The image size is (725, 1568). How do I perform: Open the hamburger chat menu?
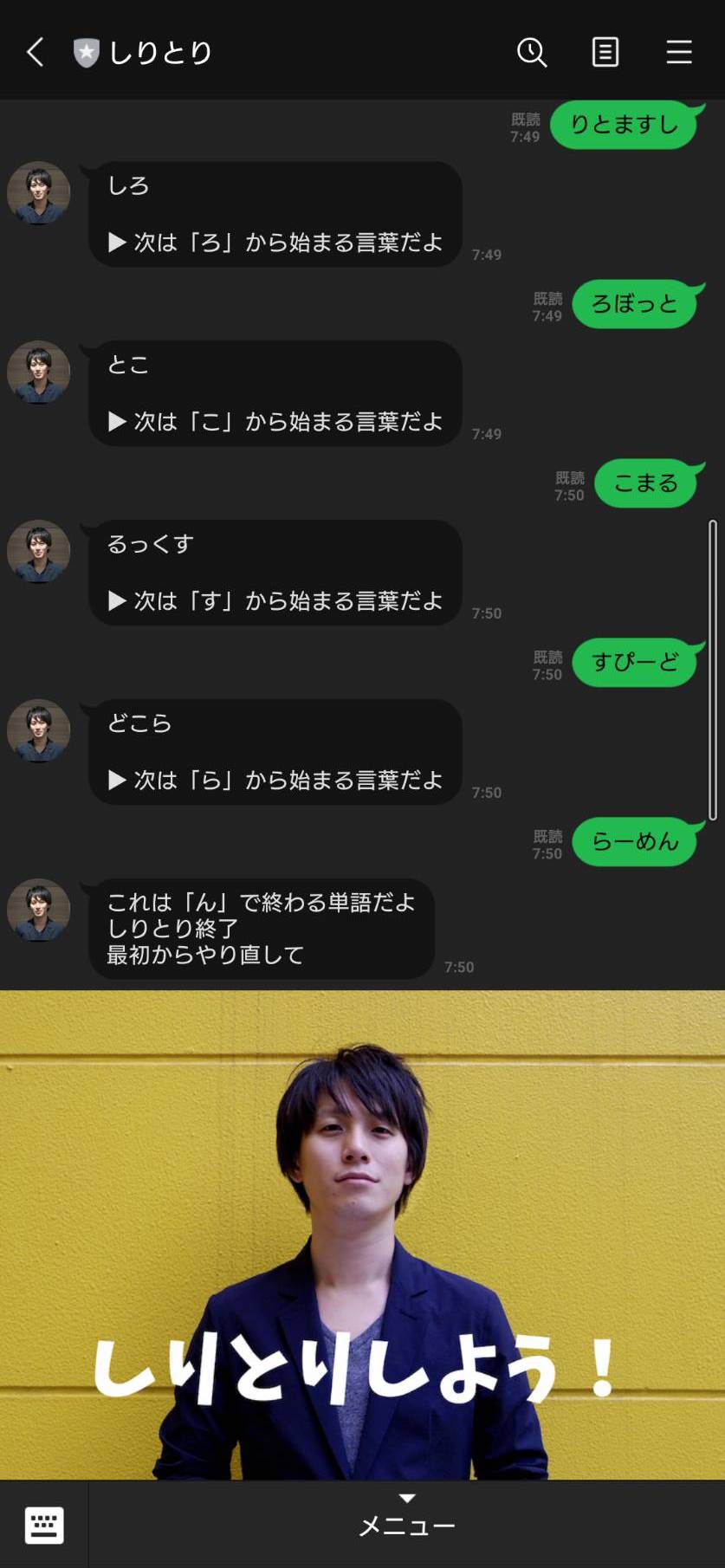(678, 52)
